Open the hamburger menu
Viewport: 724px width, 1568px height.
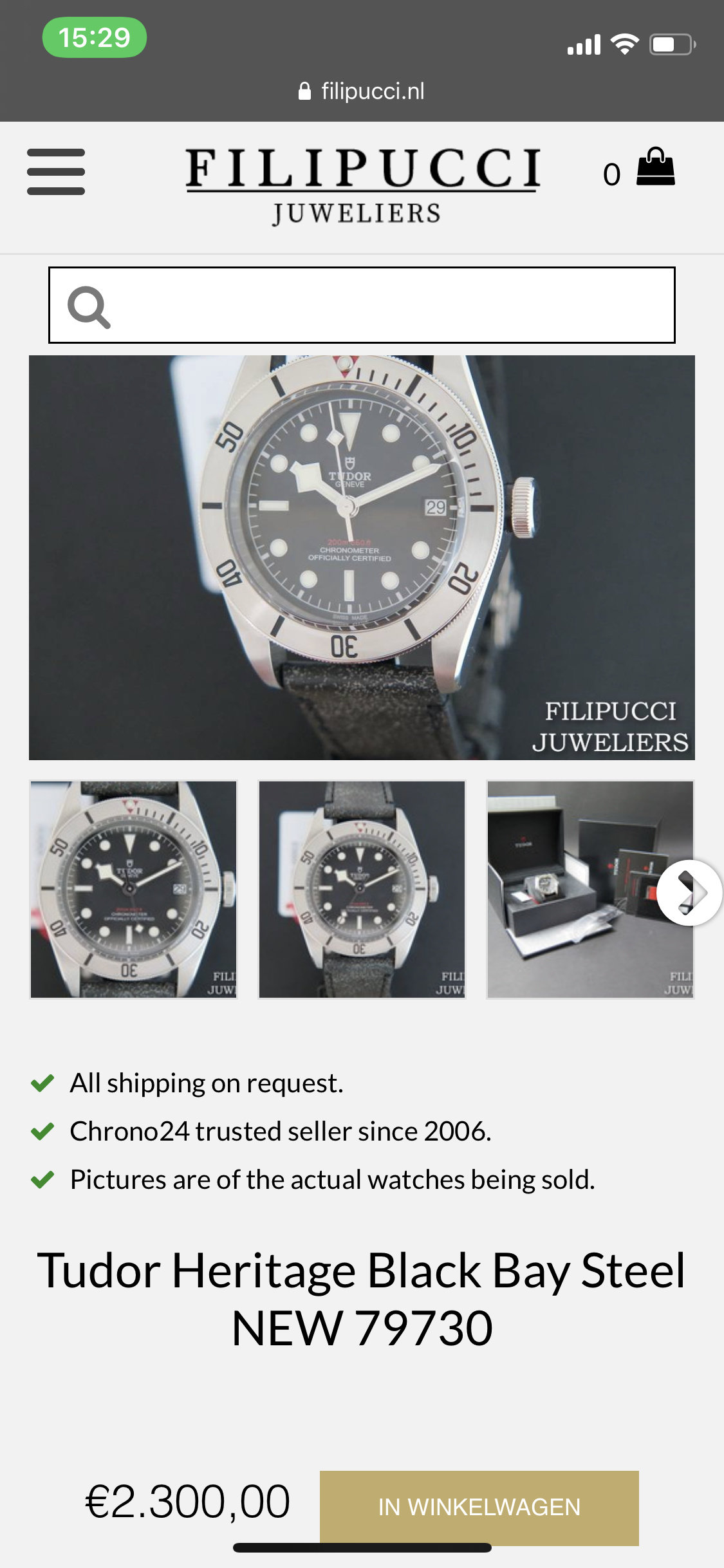pyautogui.click(x=56, y=172)
